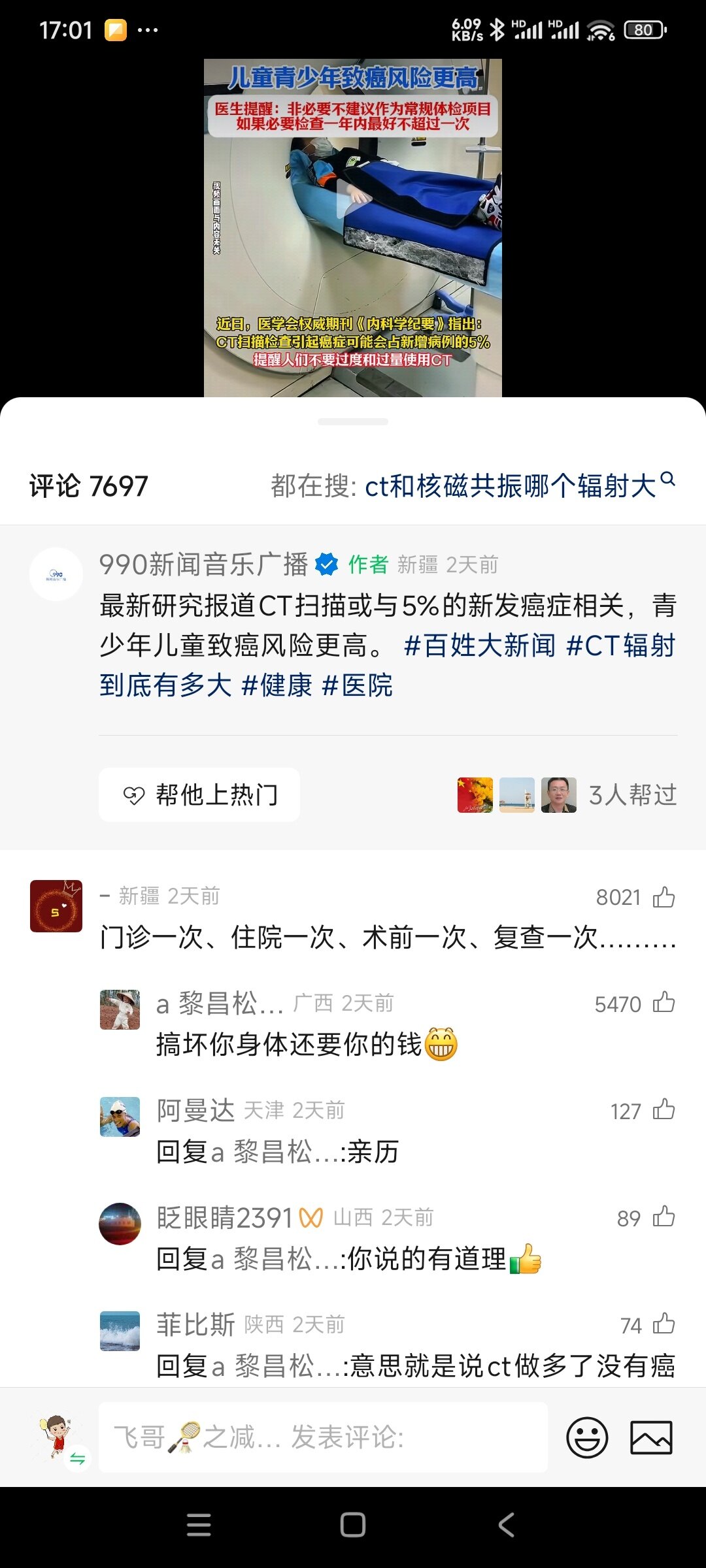Like the comment with 8021 likes

tap(664, 897)
